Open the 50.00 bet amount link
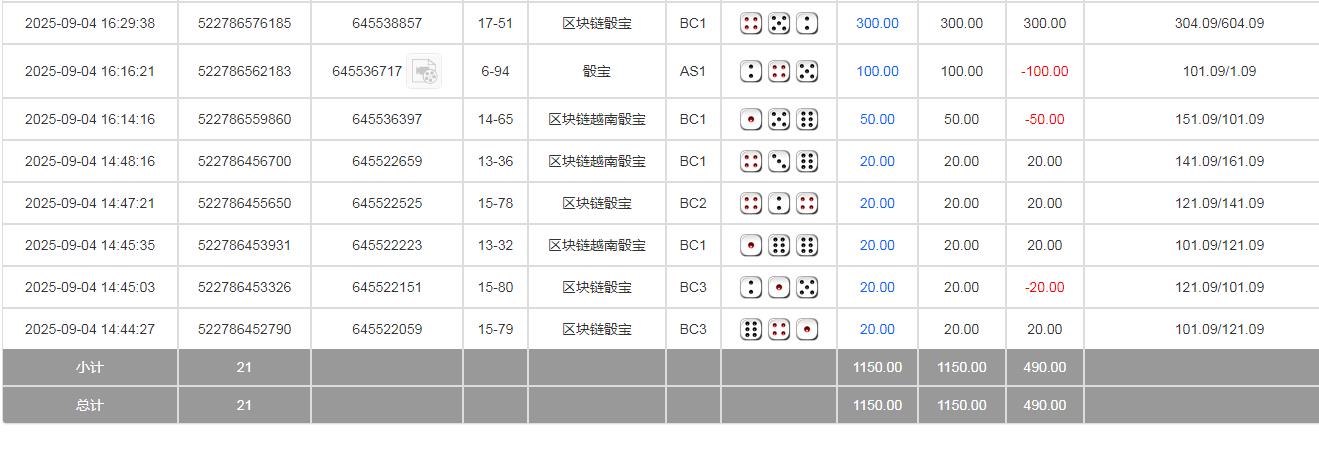The width and height of the screenshot is (1319, 452). coord(877,119)
